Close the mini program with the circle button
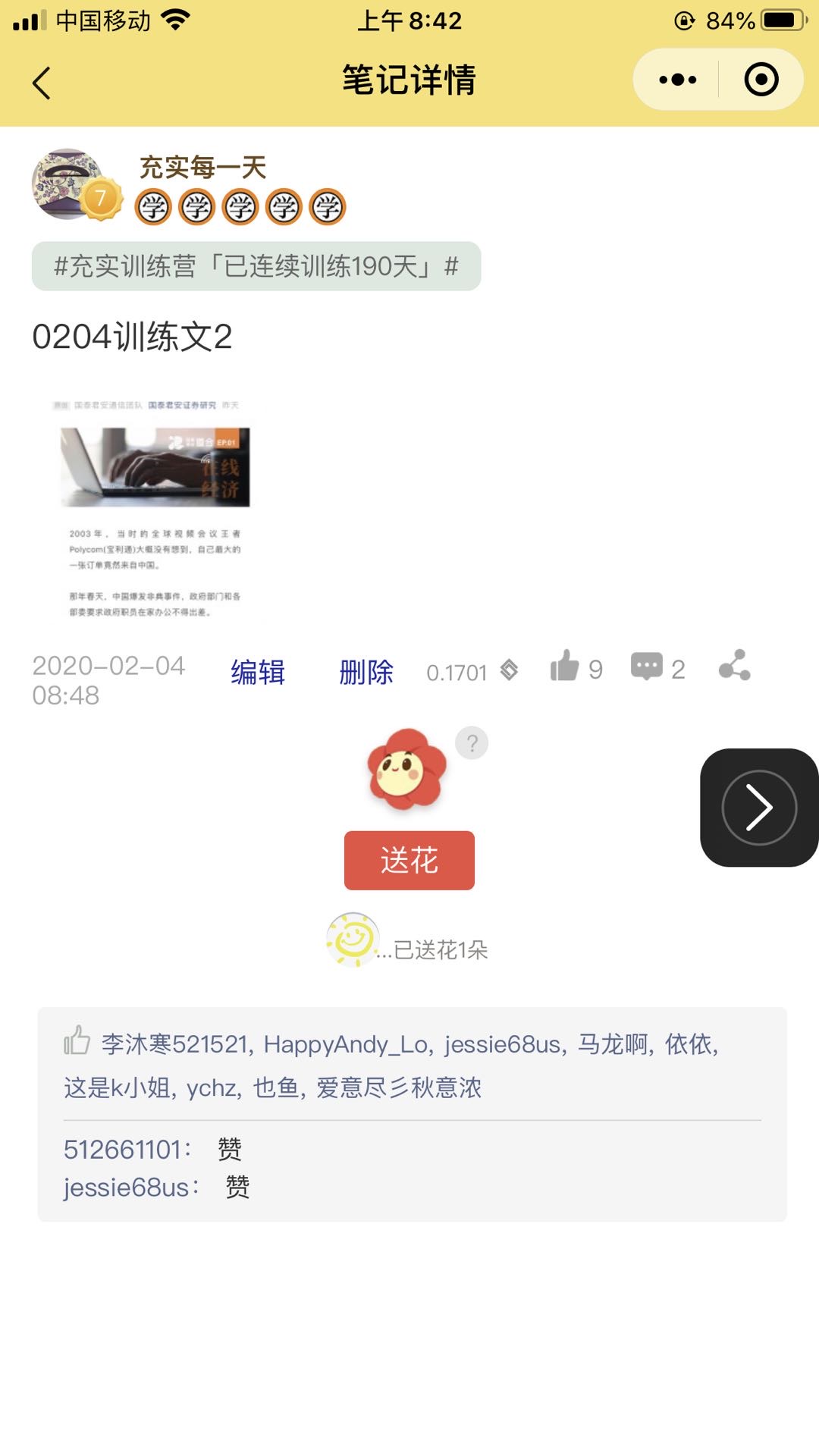This screenshot has width=819, height=1456. coord(761,80)
